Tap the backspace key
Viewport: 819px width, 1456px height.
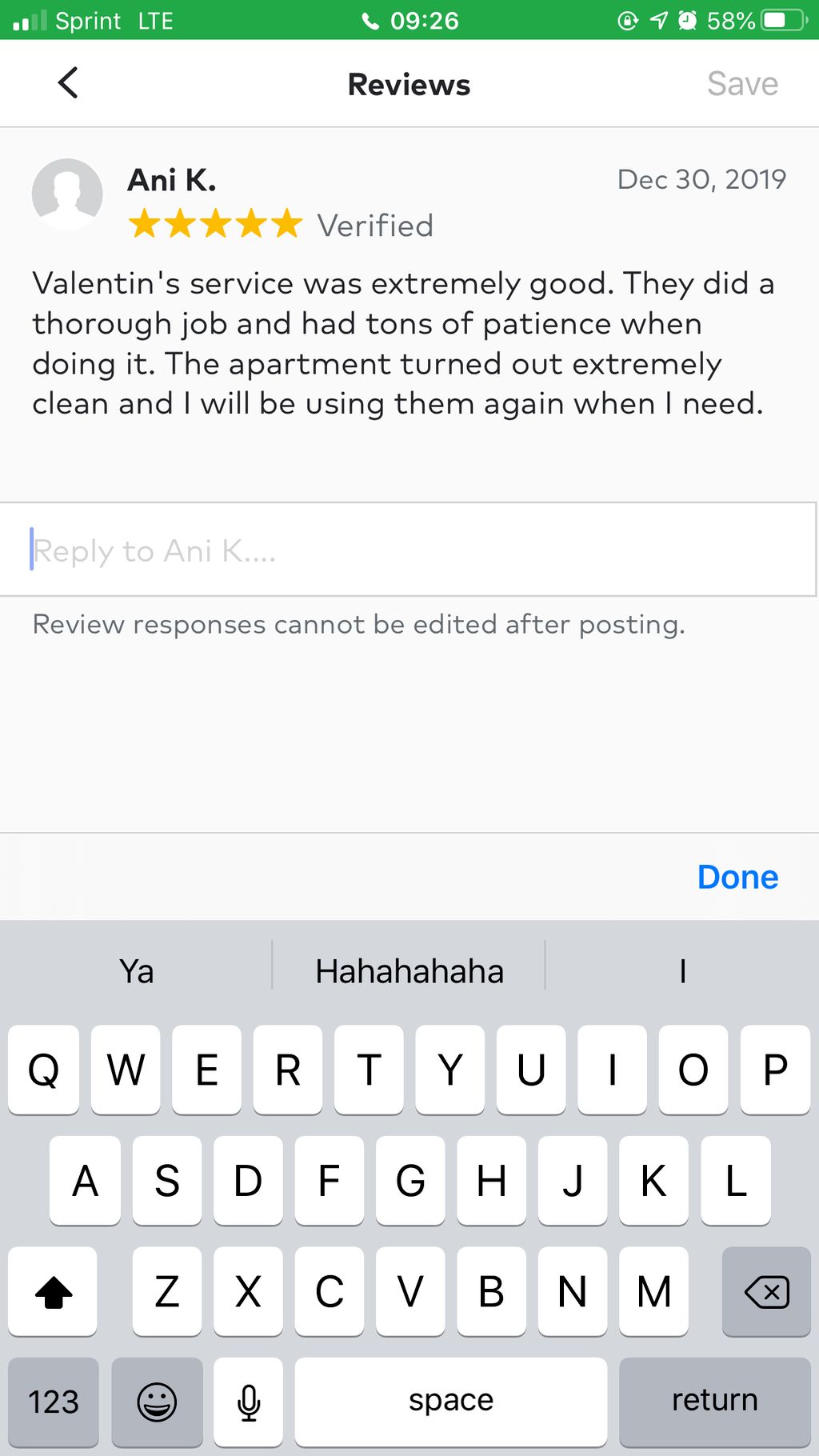tap(765, 1291)
